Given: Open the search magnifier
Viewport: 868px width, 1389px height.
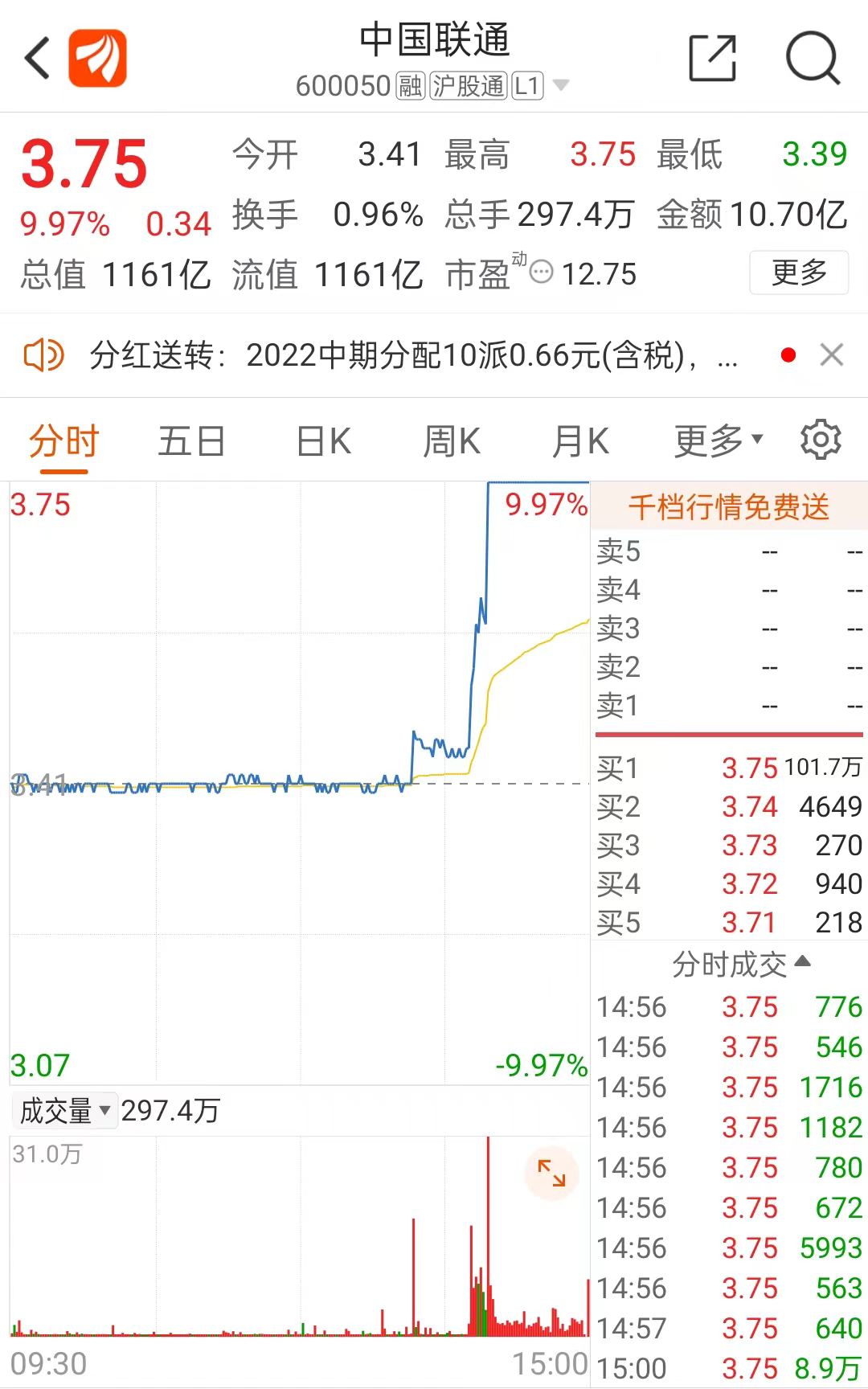Looking at the screenshot, I should click(x=813, y=58).
